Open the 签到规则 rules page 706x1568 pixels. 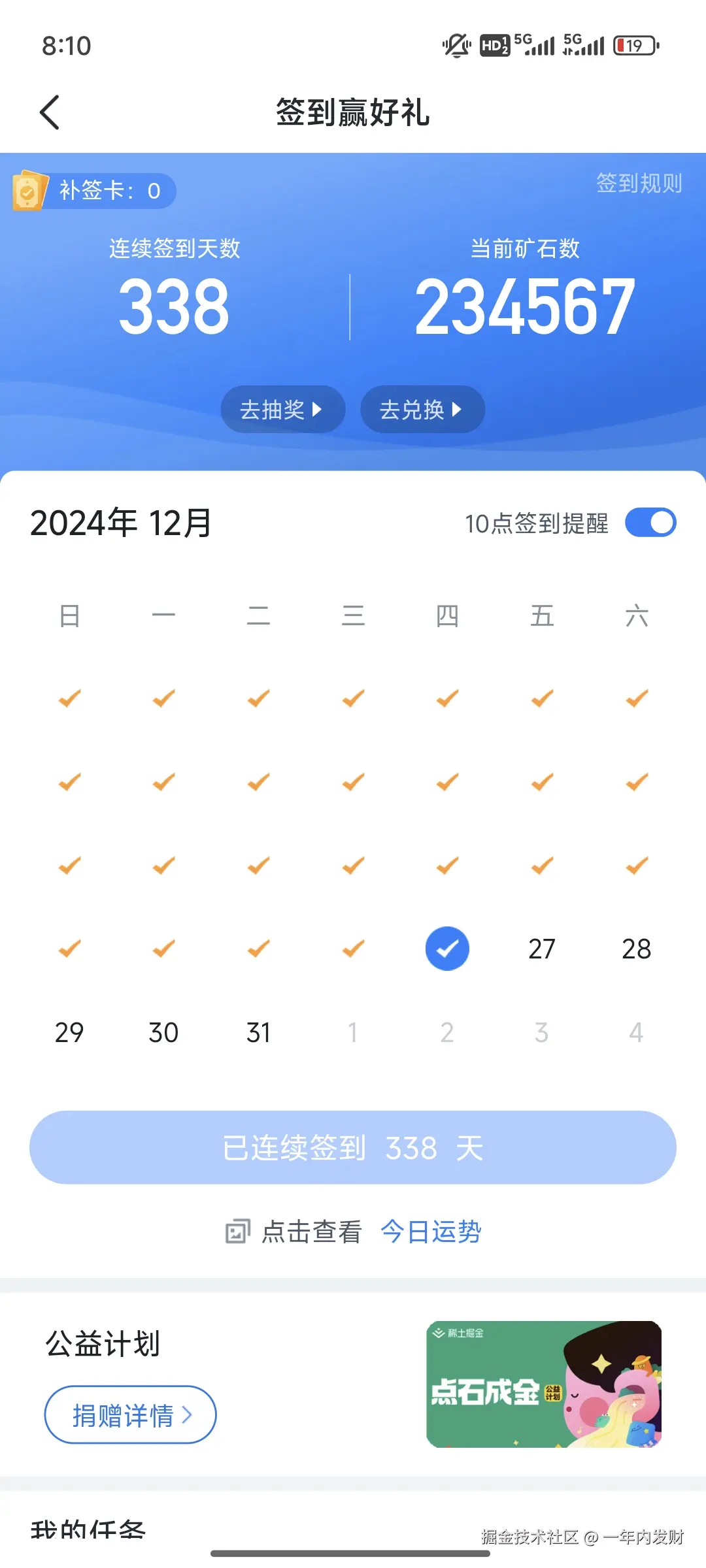[x=639, y=184]
